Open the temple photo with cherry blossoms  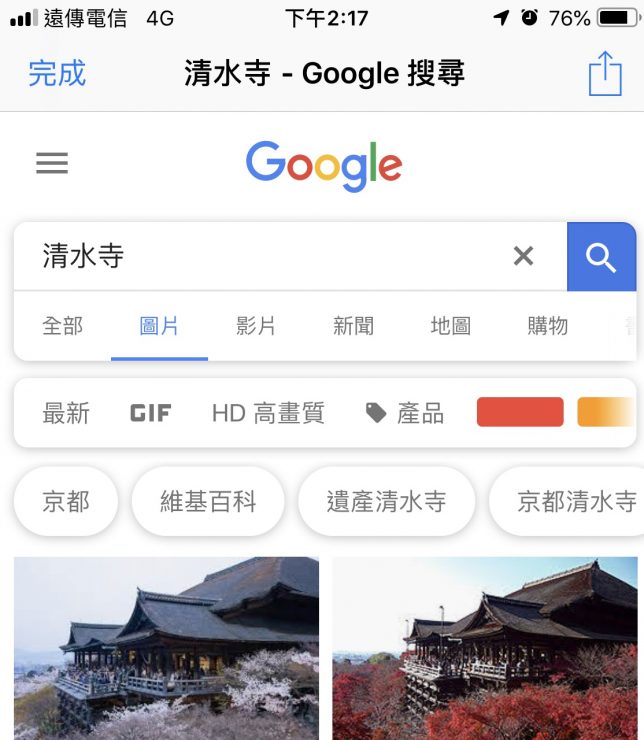point(166,648)
